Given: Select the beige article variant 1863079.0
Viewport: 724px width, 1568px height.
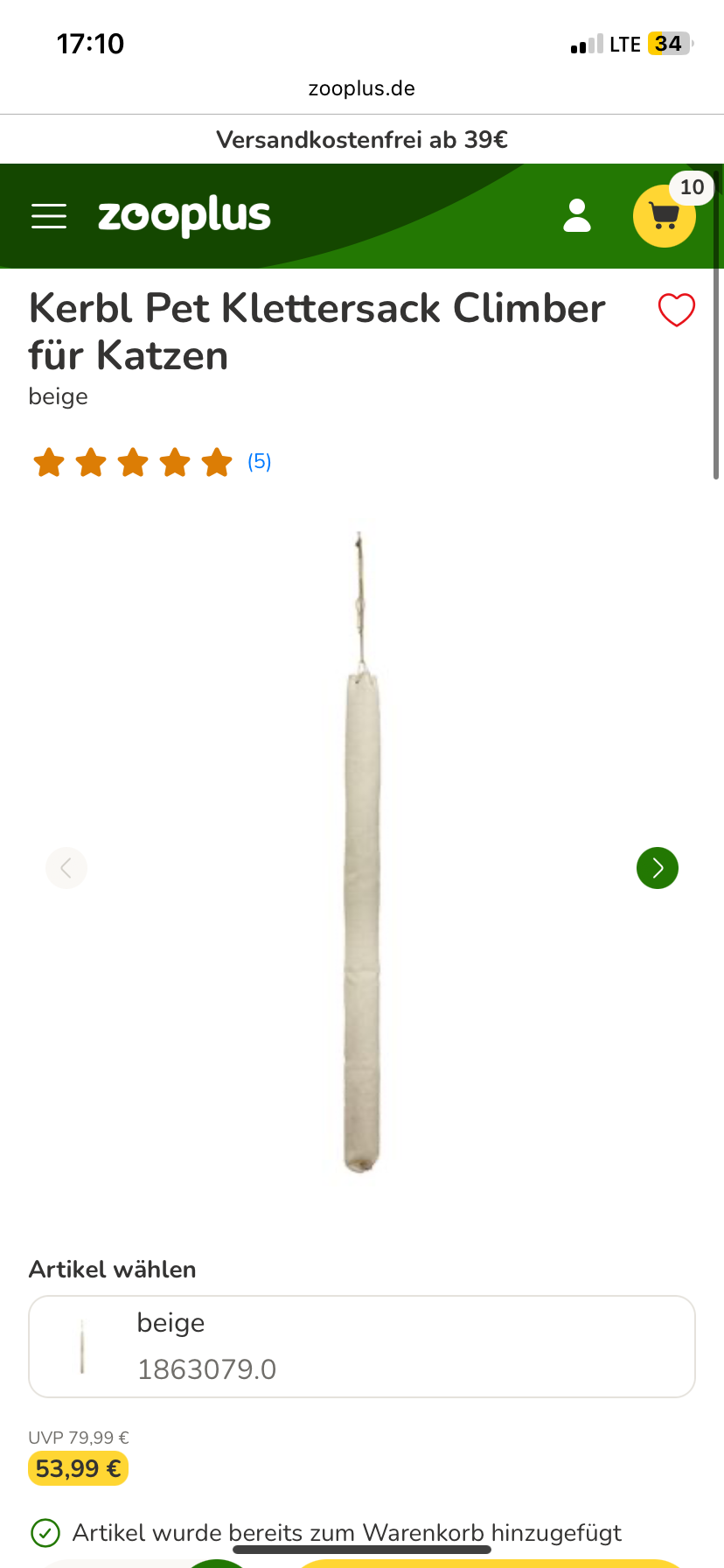Looking at the screenshot, I should coord(362,1347).
